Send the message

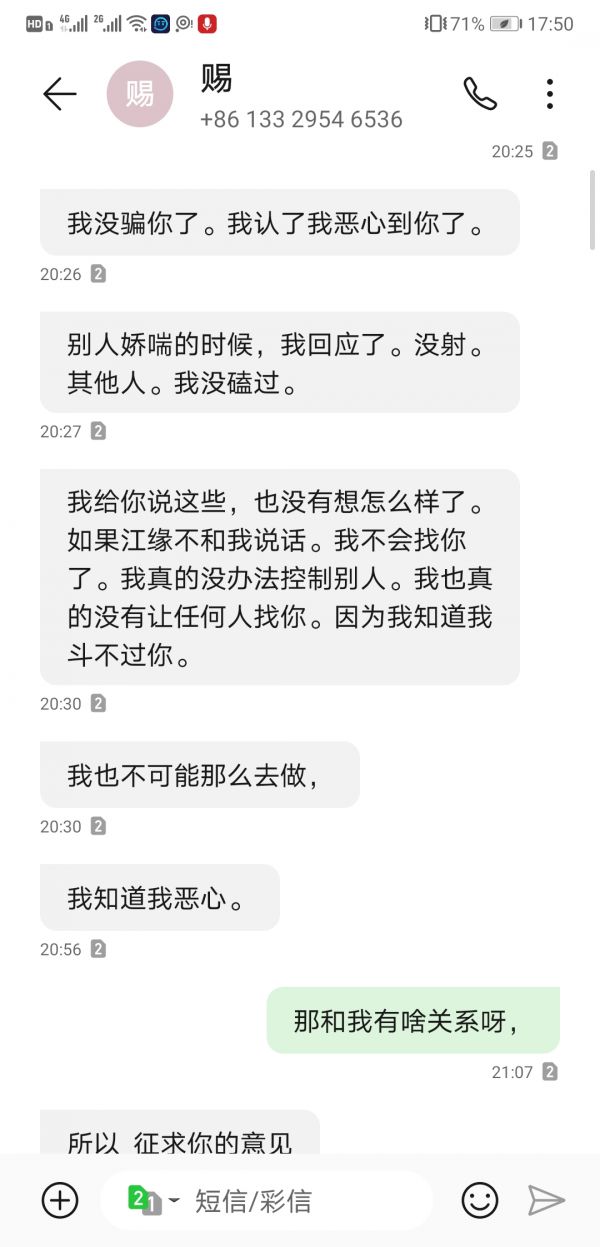pyautogui.click(x=546, y=1199)
